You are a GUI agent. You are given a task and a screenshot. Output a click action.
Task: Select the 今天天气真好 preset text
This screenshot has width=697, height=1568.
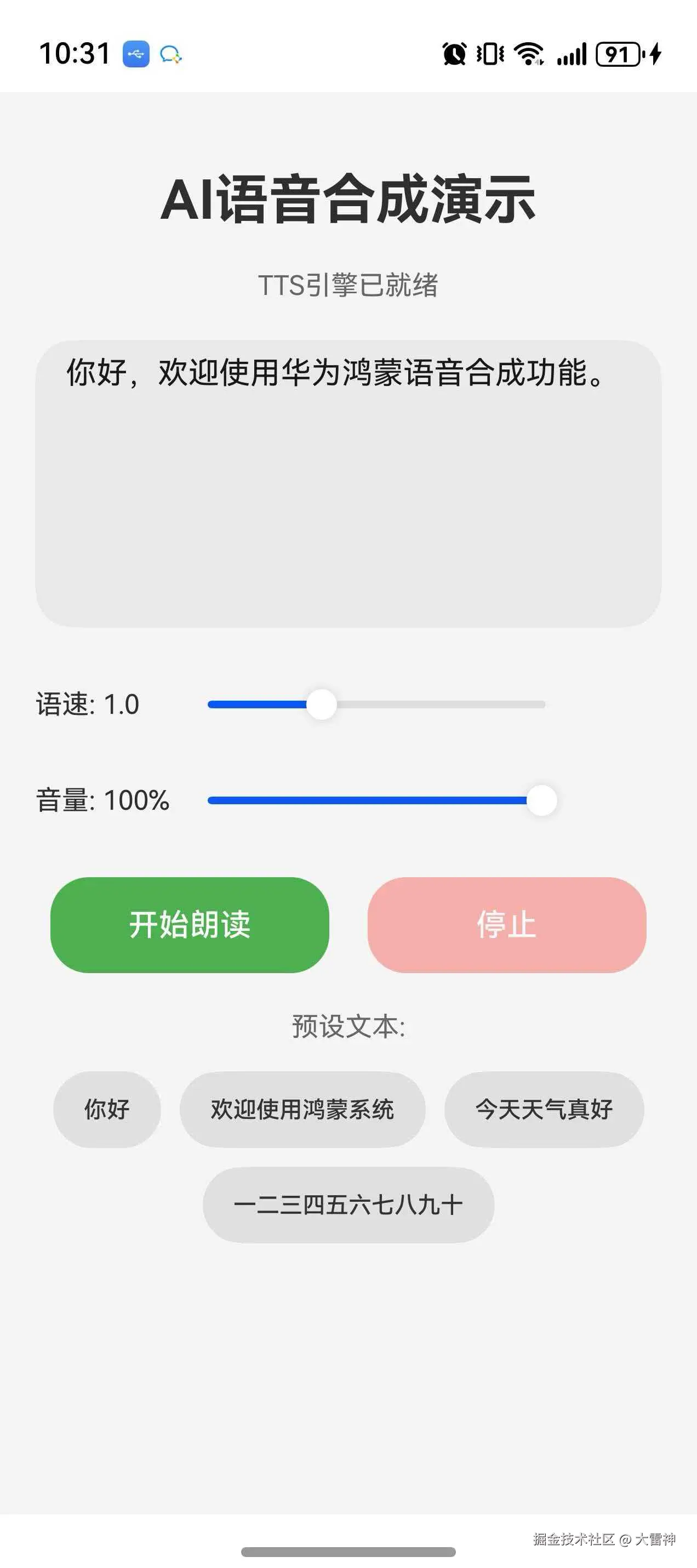coord(544,1109)
